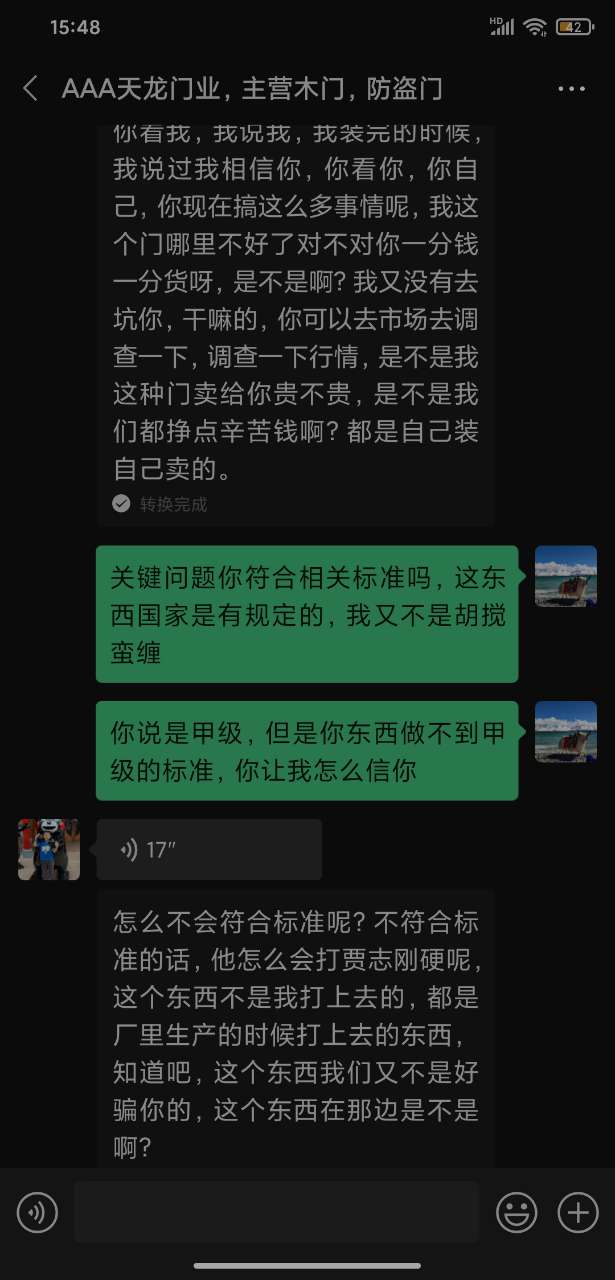Go back to the chat list
This screenshot has width=615, height=1280.
[30, 89]
